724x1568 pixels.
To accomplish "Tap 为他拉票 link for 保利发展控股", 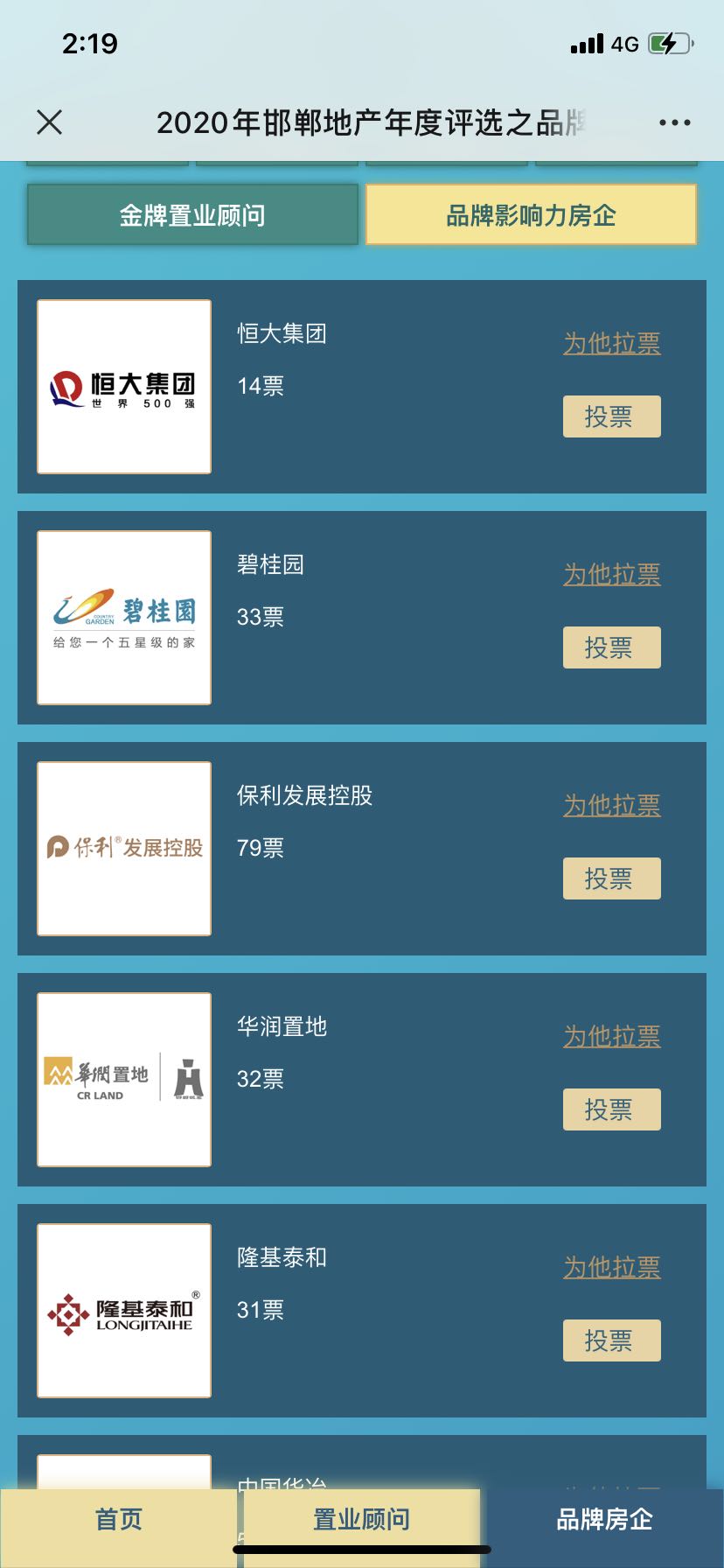I will 612,805.
